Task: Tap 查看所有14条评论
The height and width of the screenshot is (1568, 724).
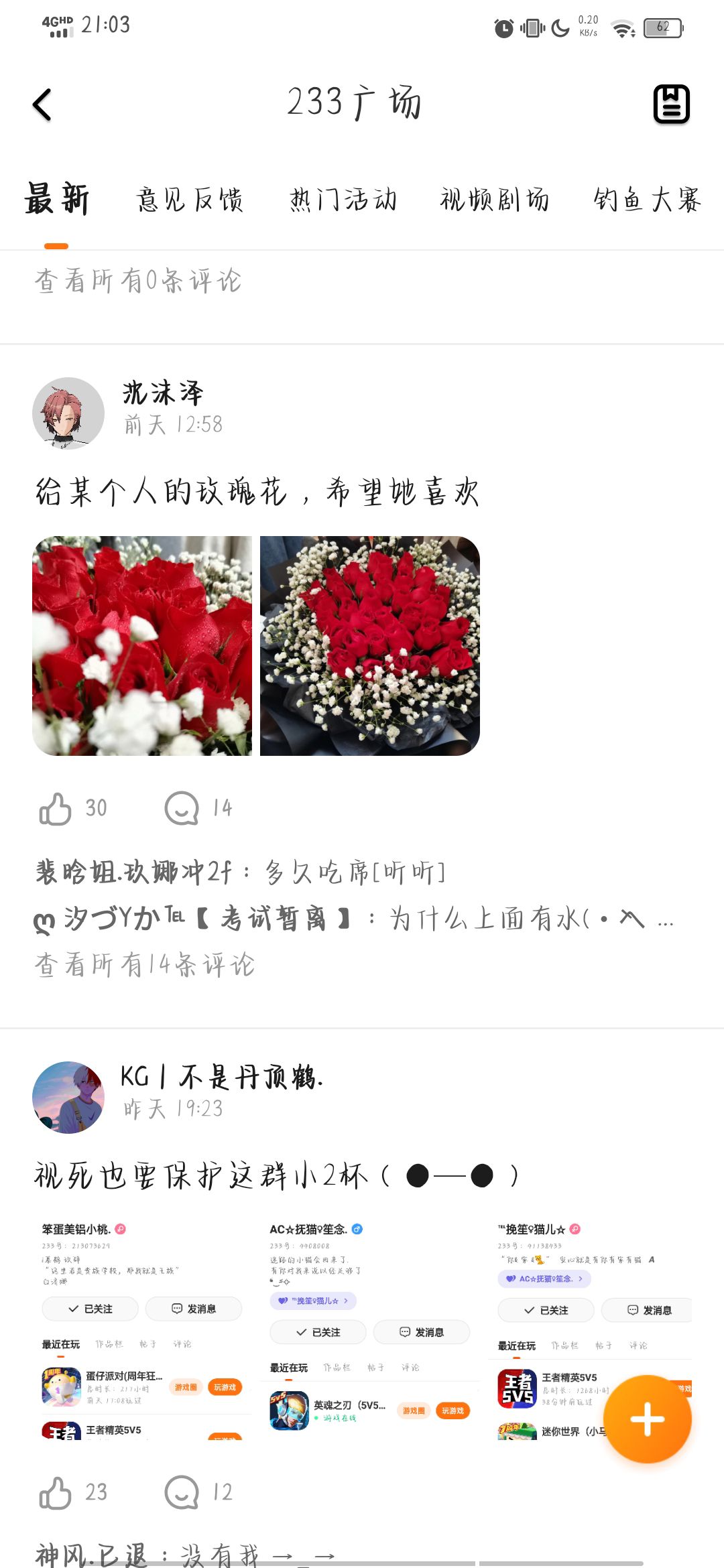Action: click(145, 965)
